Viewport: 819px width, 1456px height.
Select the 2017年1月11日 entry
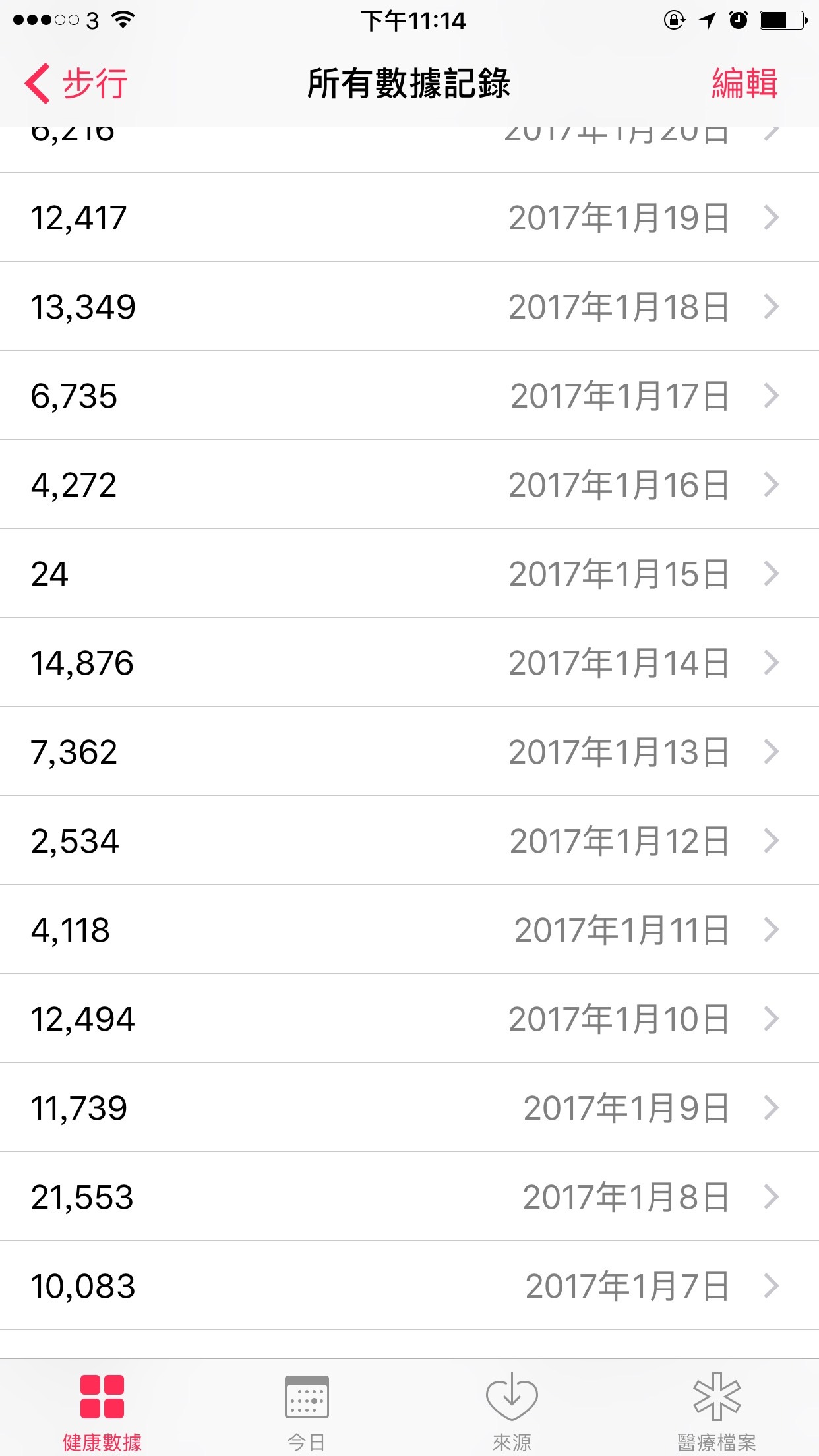tap(409, 930)
